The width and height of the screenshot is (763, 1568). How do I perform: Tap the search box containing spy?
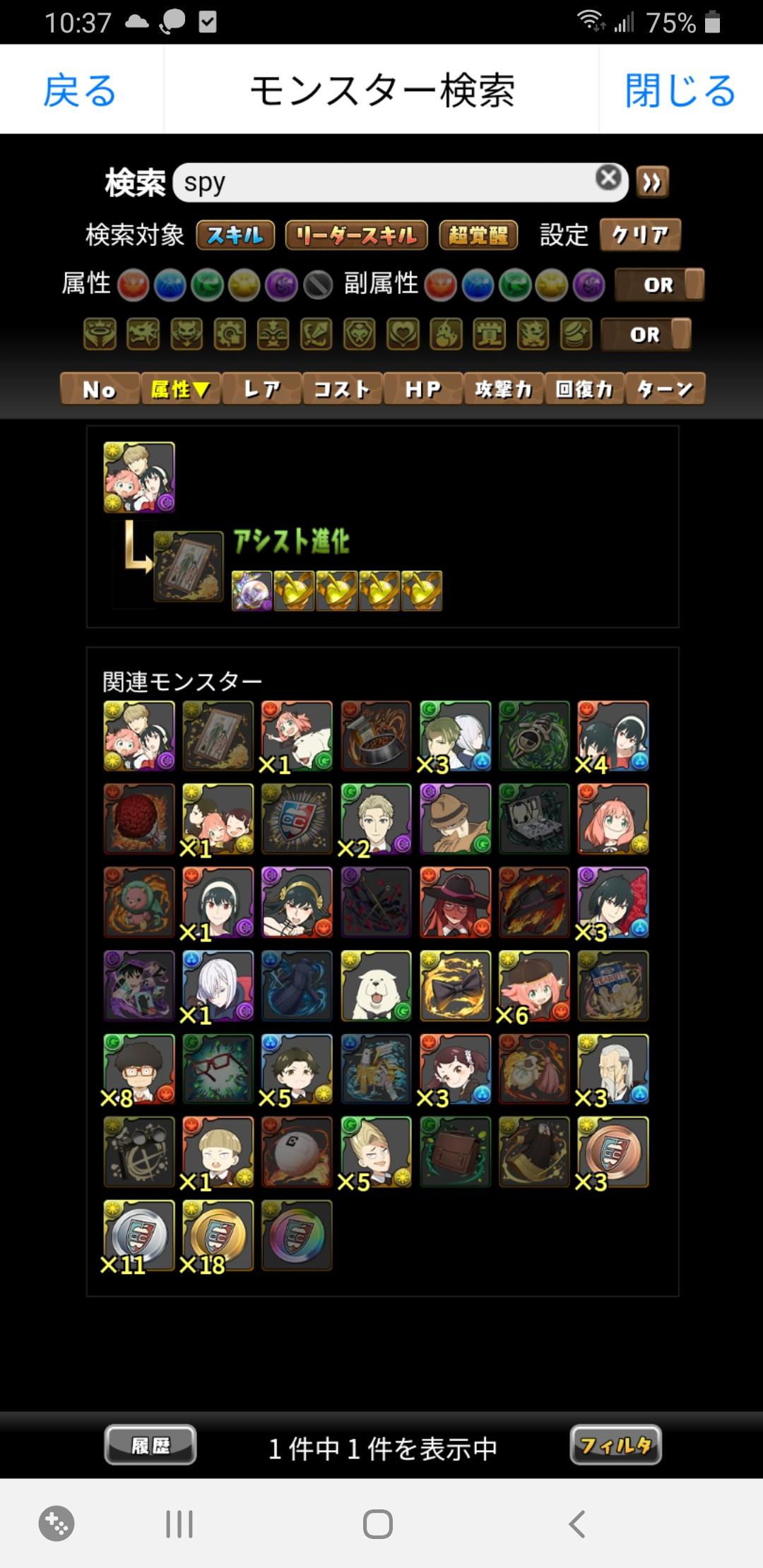[381, 182]
